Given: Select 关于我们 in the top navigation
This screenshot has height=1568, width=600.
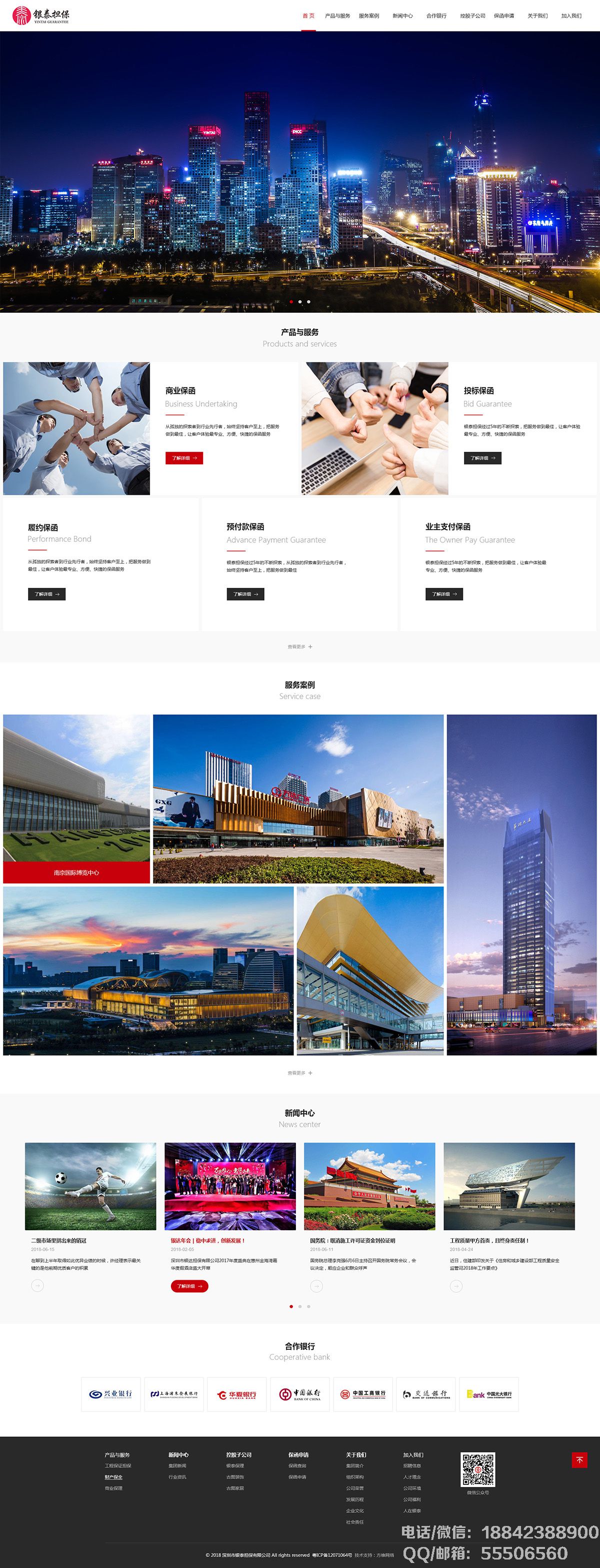Looking at the screenshot, I should tap(537, 16).
